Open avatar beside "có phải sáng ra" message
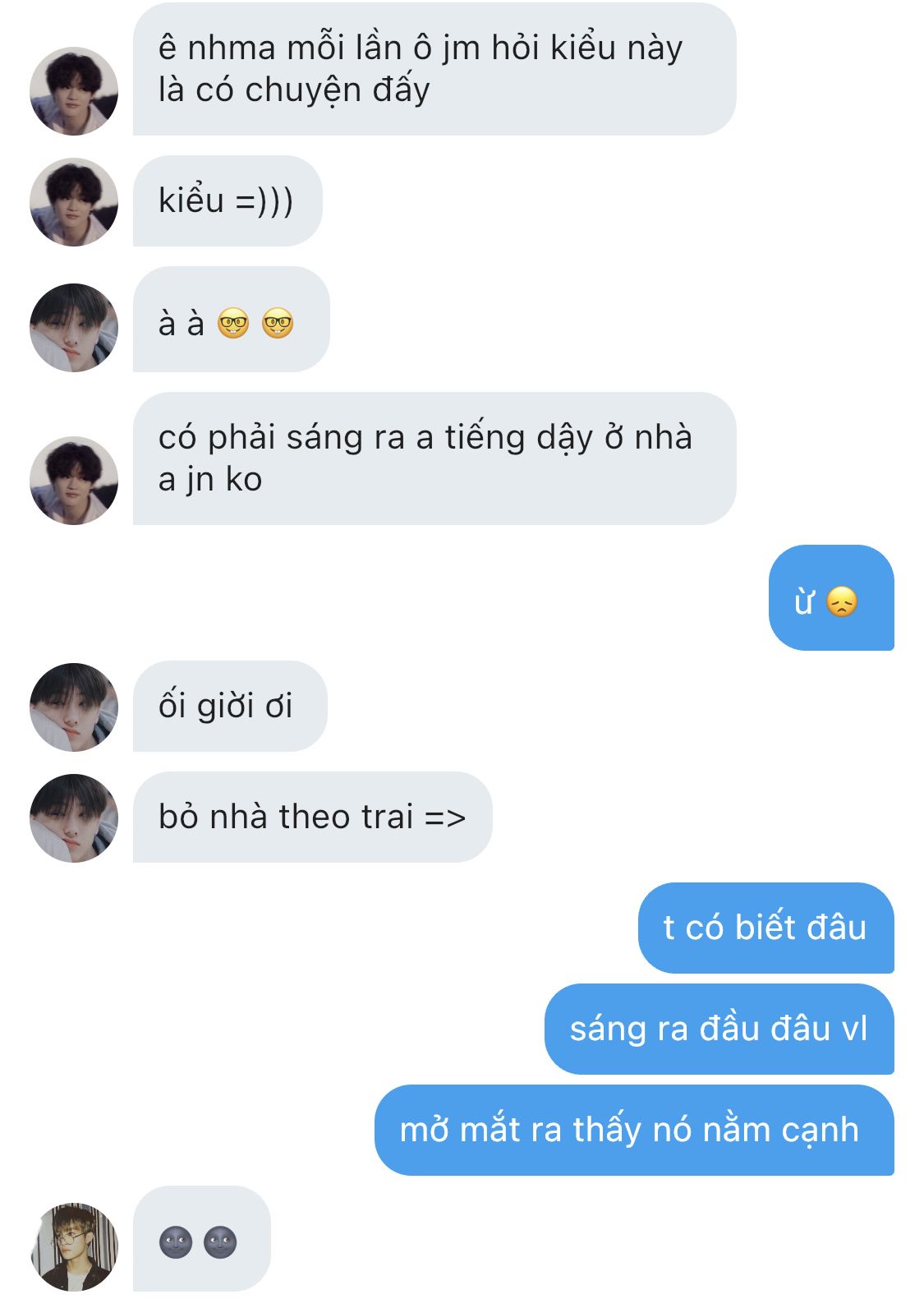This screenshot has height=1299, width=924. (74, 481)
